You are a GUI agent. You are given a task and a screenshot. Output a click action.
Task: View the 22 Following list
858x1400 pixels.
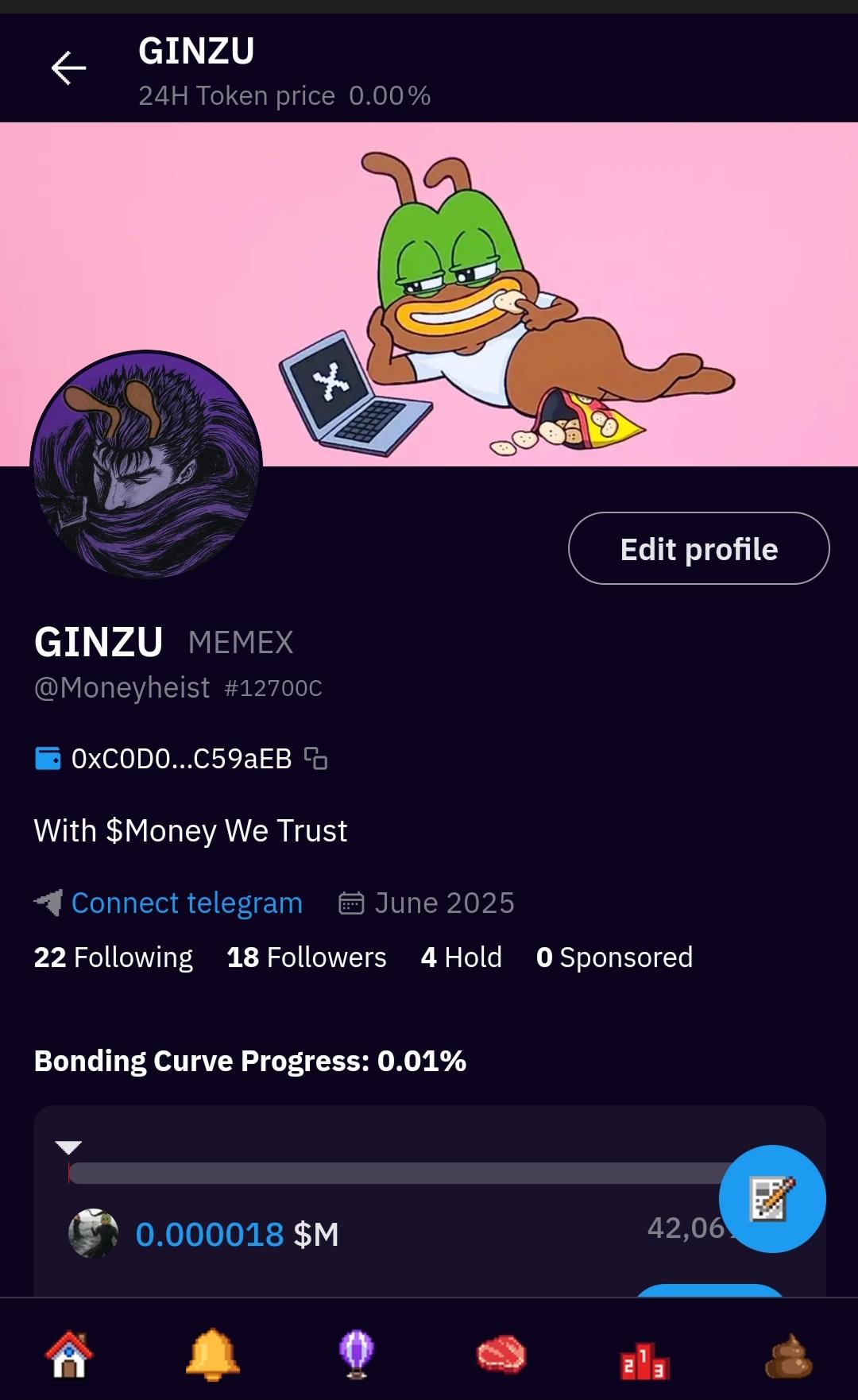(x=113, y=957)
